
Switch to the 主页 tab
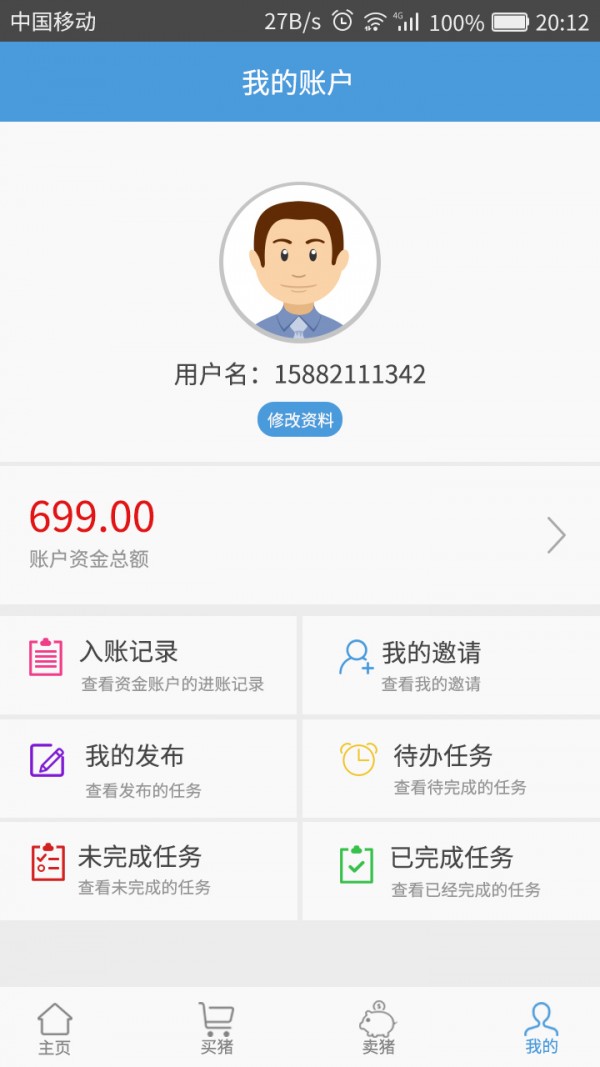(55, 1028)
